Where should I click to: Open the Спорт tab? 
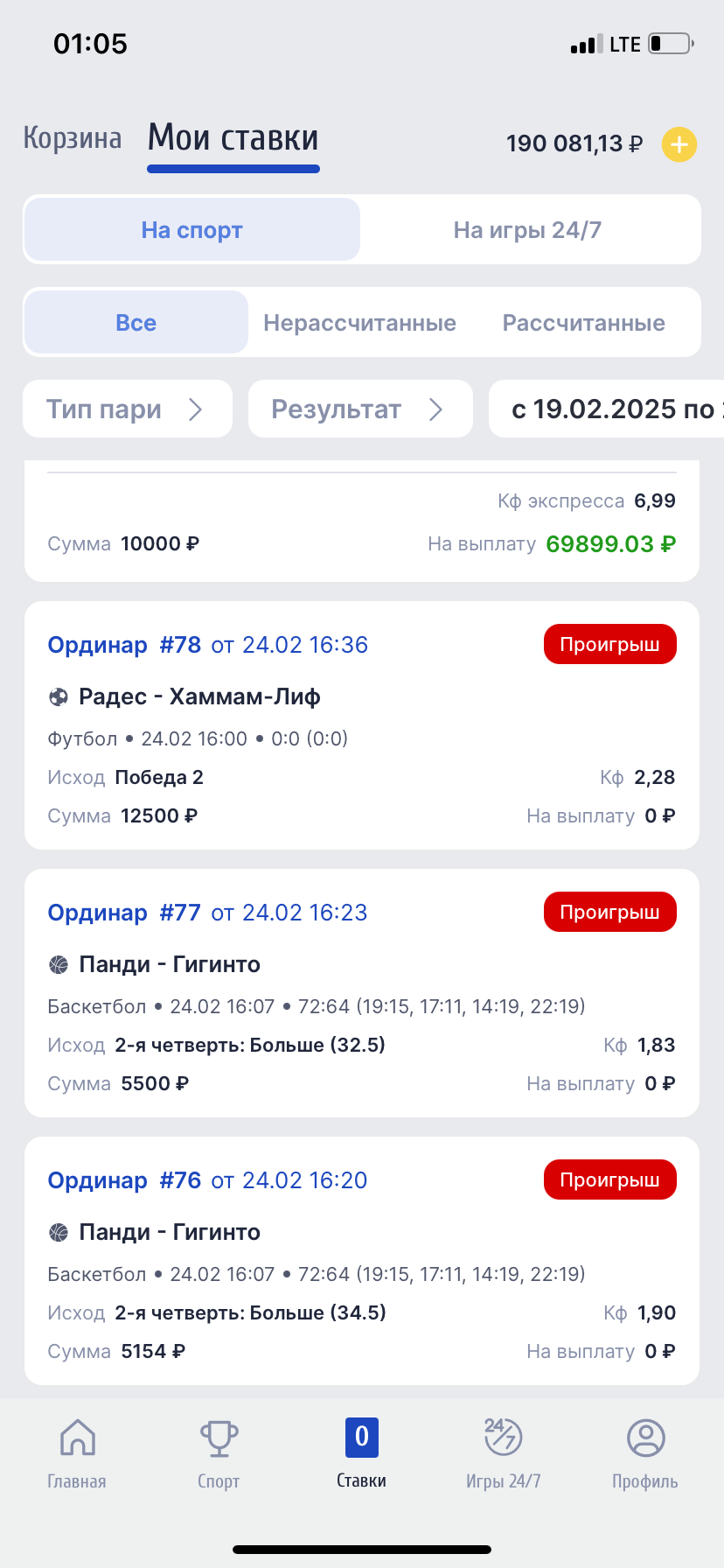pos(219,1453)
